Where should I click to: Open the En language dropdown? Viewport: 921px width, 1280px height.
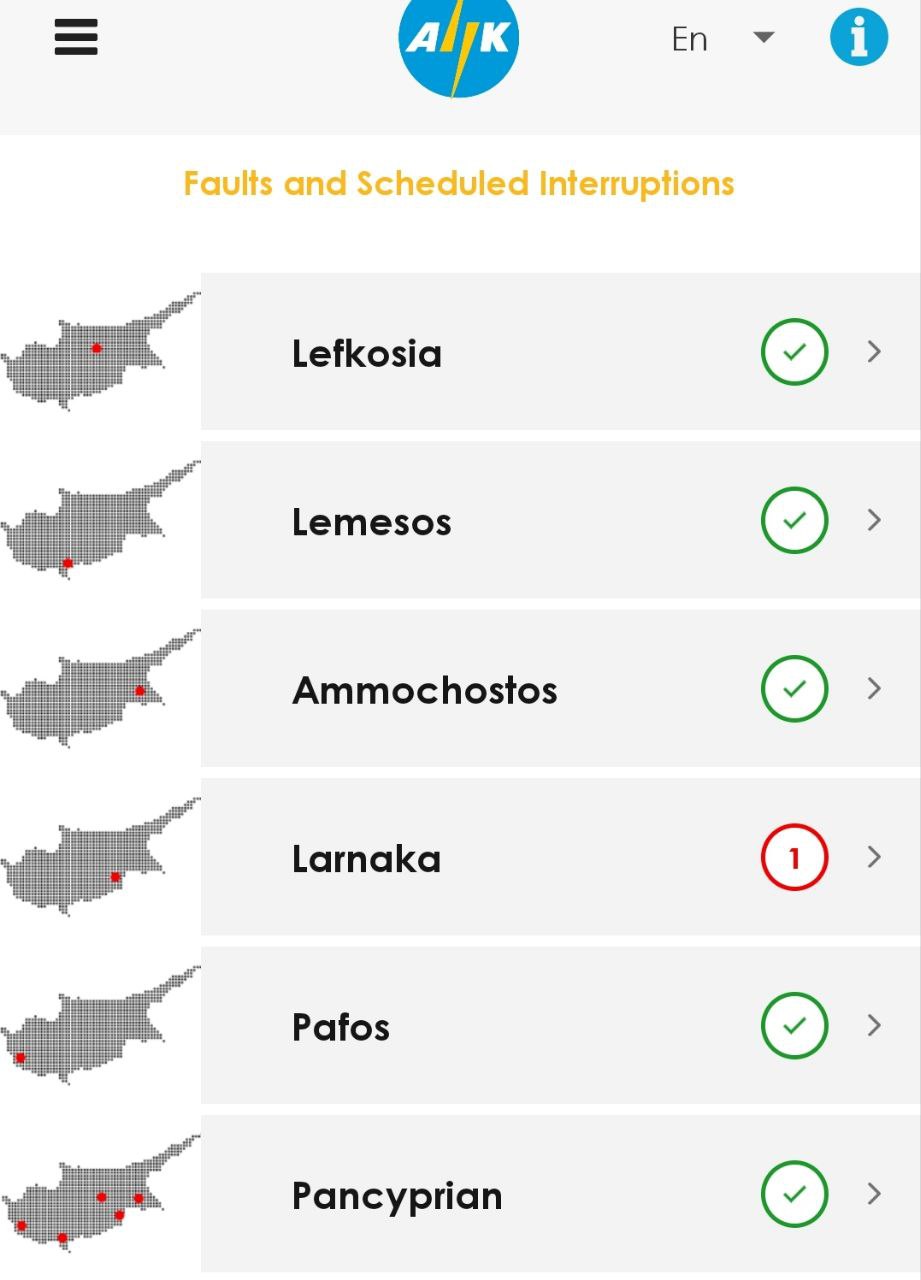722,39
